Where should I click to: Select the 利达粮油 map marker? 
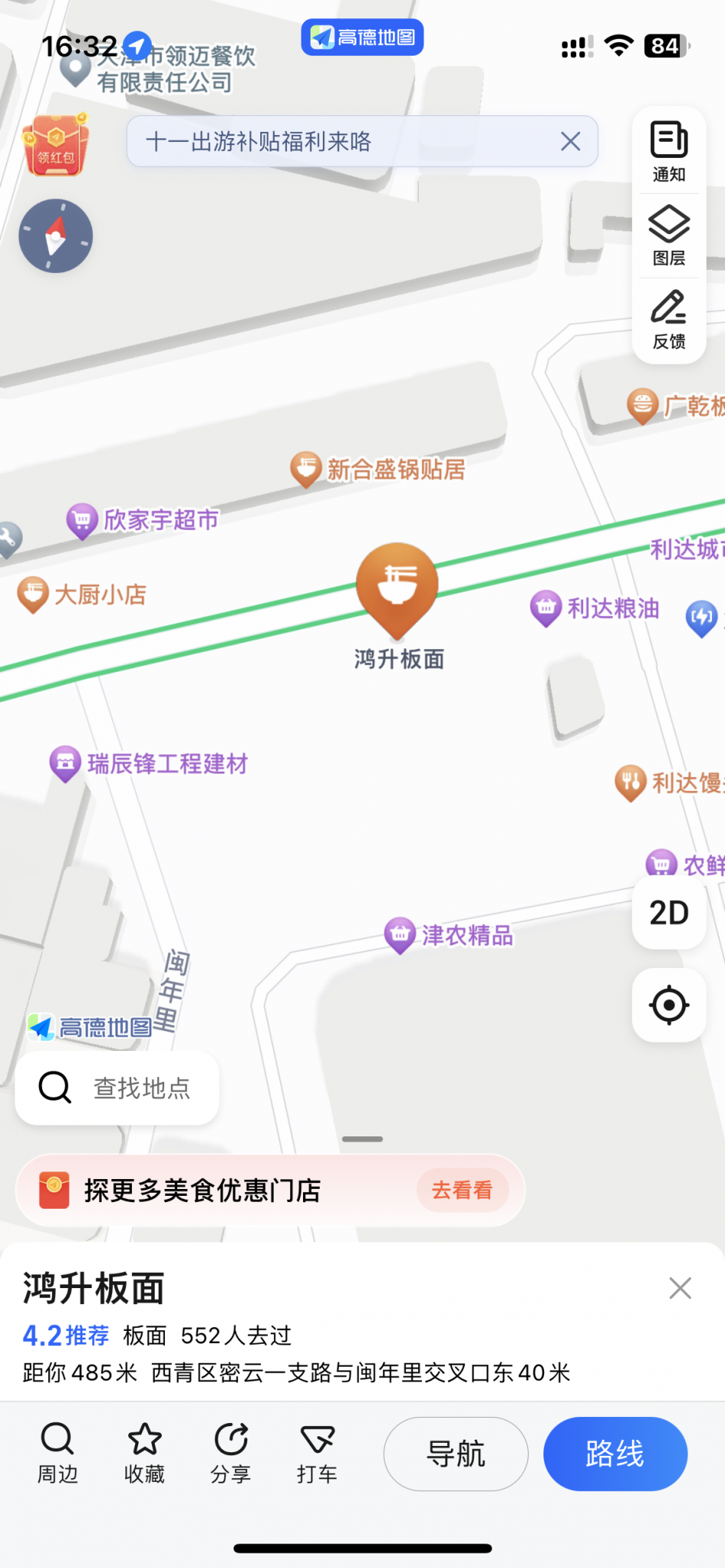[546, 608]
